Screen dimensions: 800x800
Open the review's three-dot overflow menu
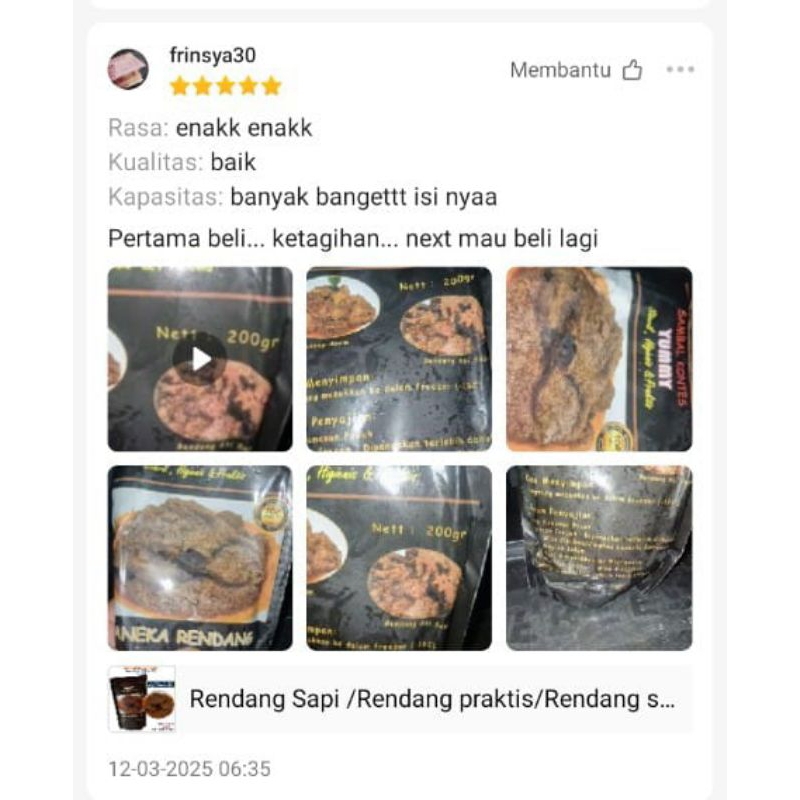(680, 70)
